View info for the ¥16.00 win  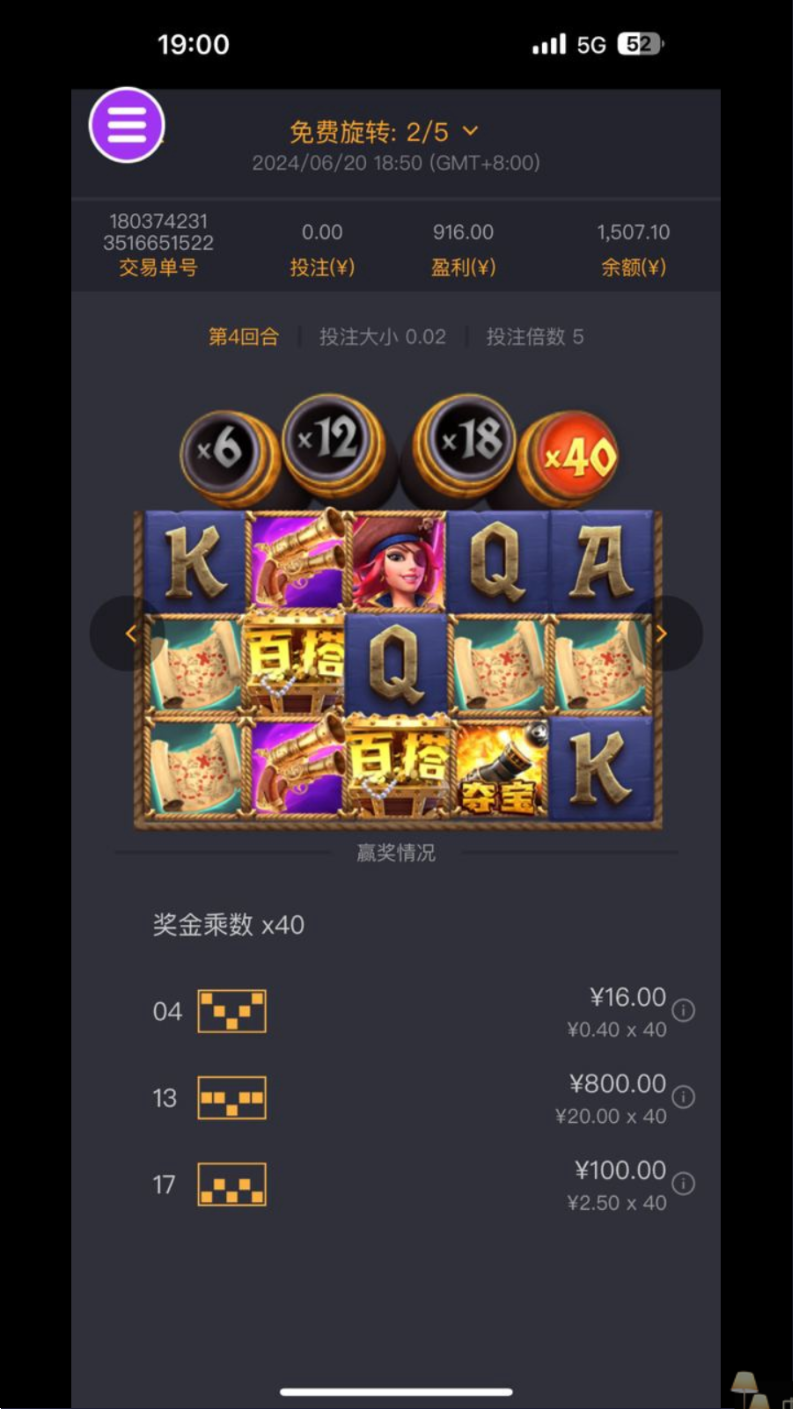coord(683,1010)
